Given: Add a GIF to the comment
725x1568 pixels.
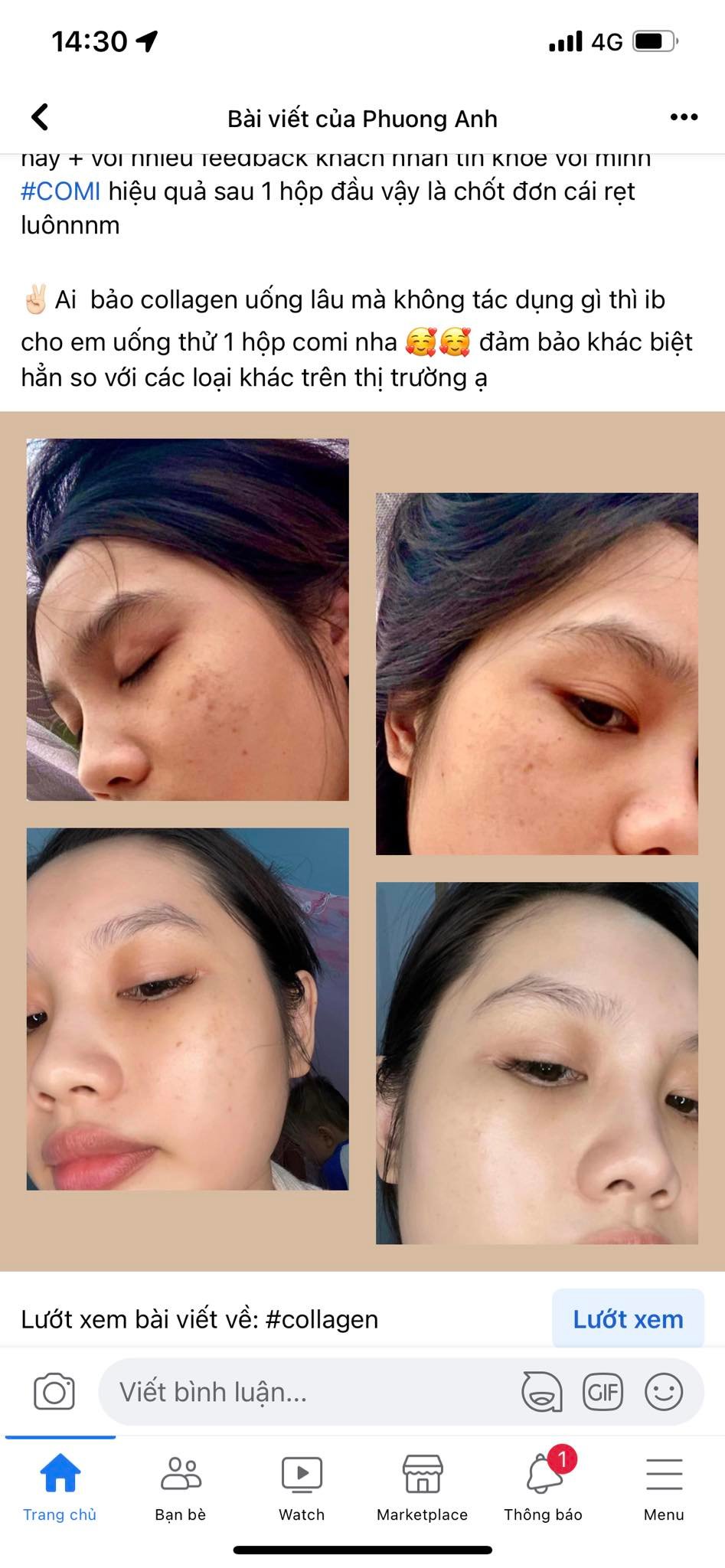Looking at the screenshot, I should [x=603, y=1391].
